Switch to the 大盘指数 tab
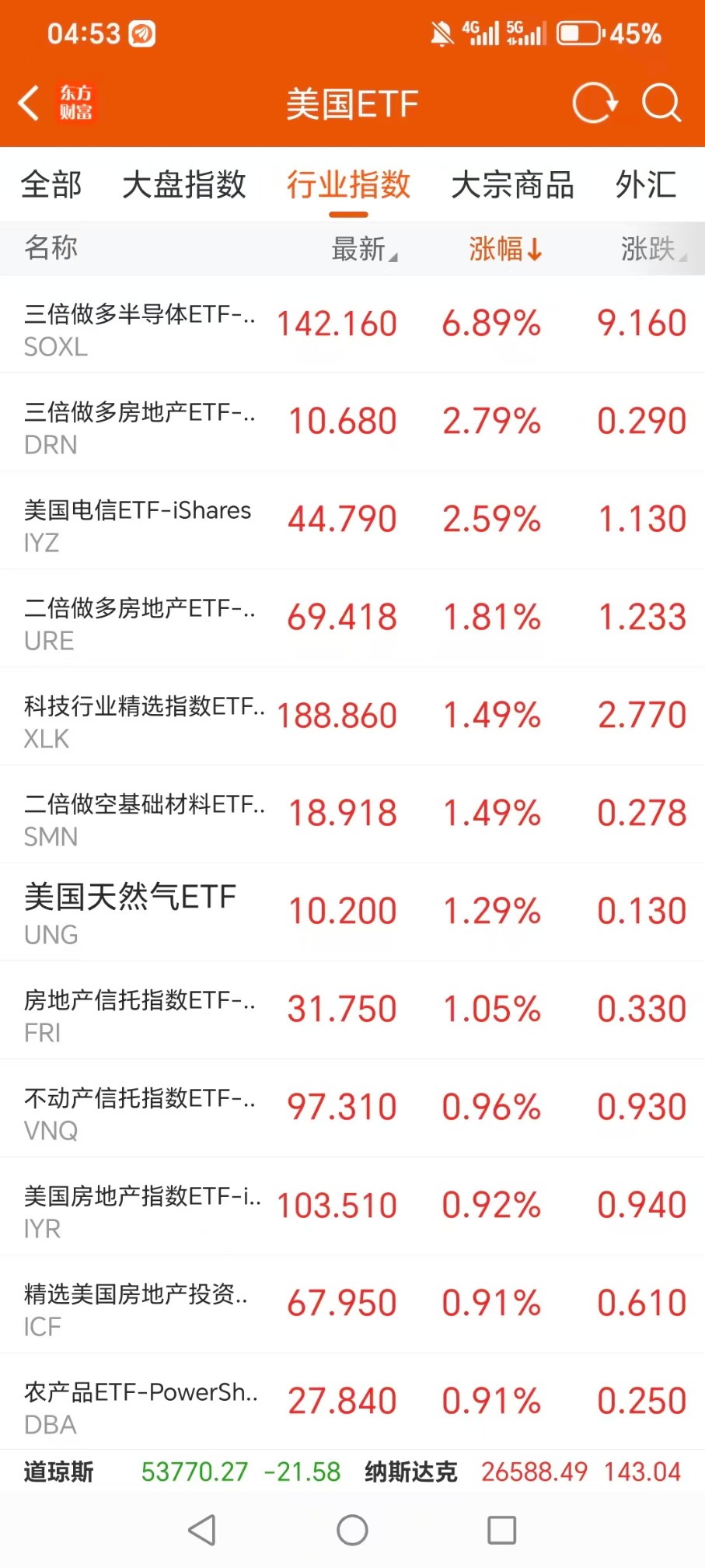Screen dimensions: 705x1568 point(184,185)
